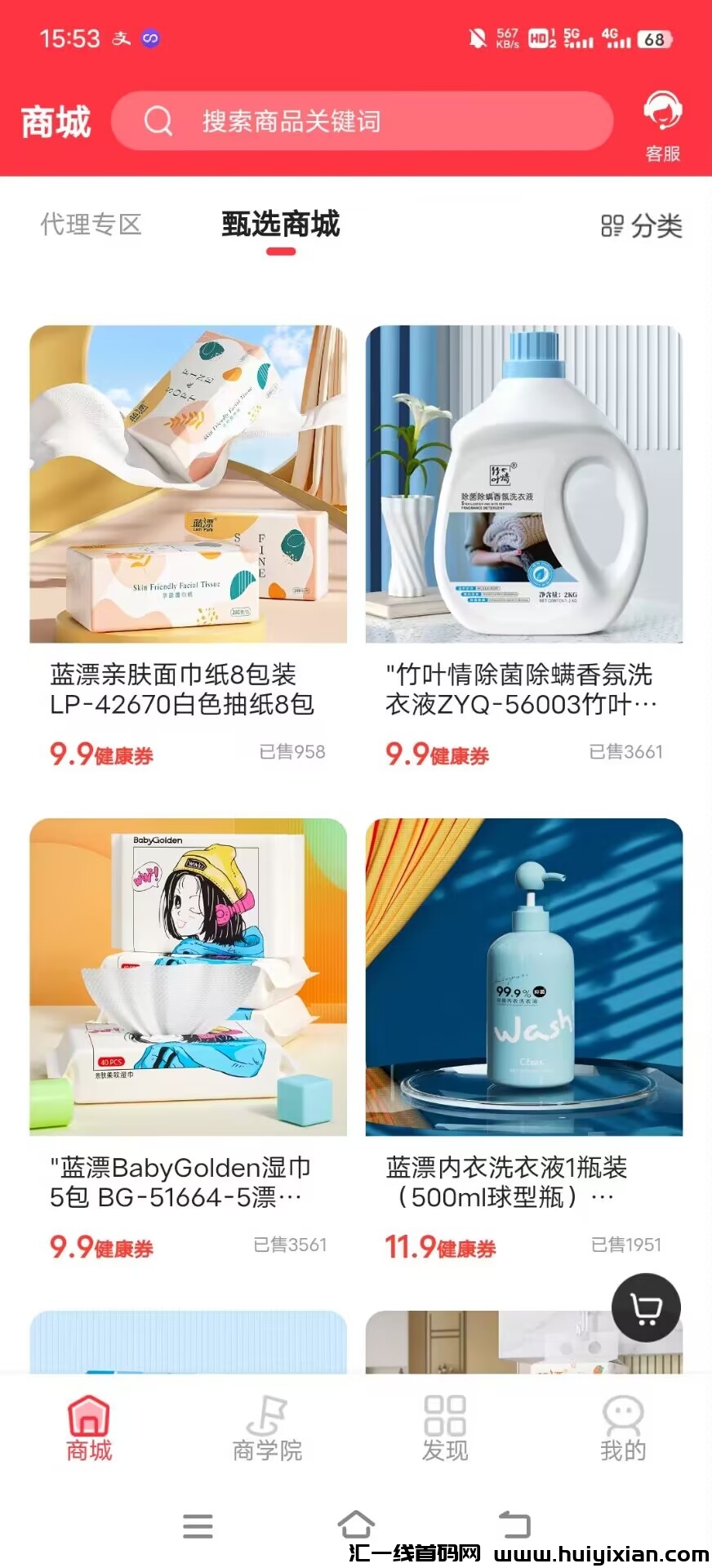712x1568 pixels.
Task: Switch to the 代理专区 tab
Action: (91, 225)
